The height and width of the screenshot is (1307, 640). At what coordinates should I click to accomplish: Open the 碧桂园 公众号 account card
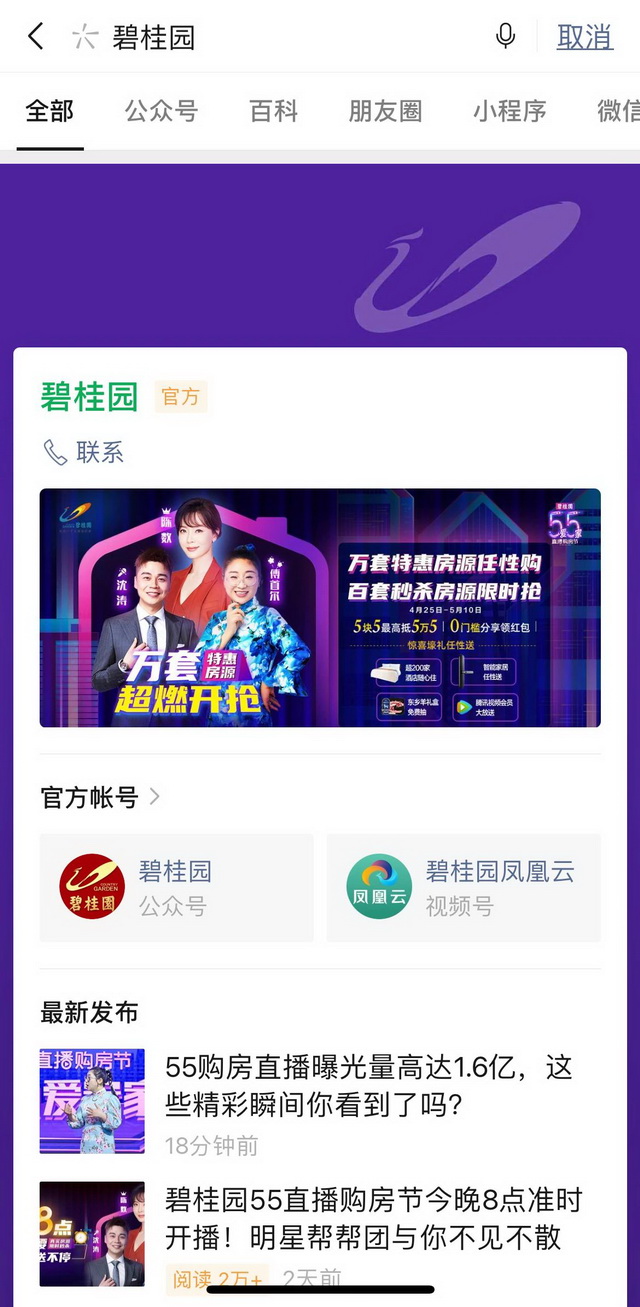pos(176,887)
